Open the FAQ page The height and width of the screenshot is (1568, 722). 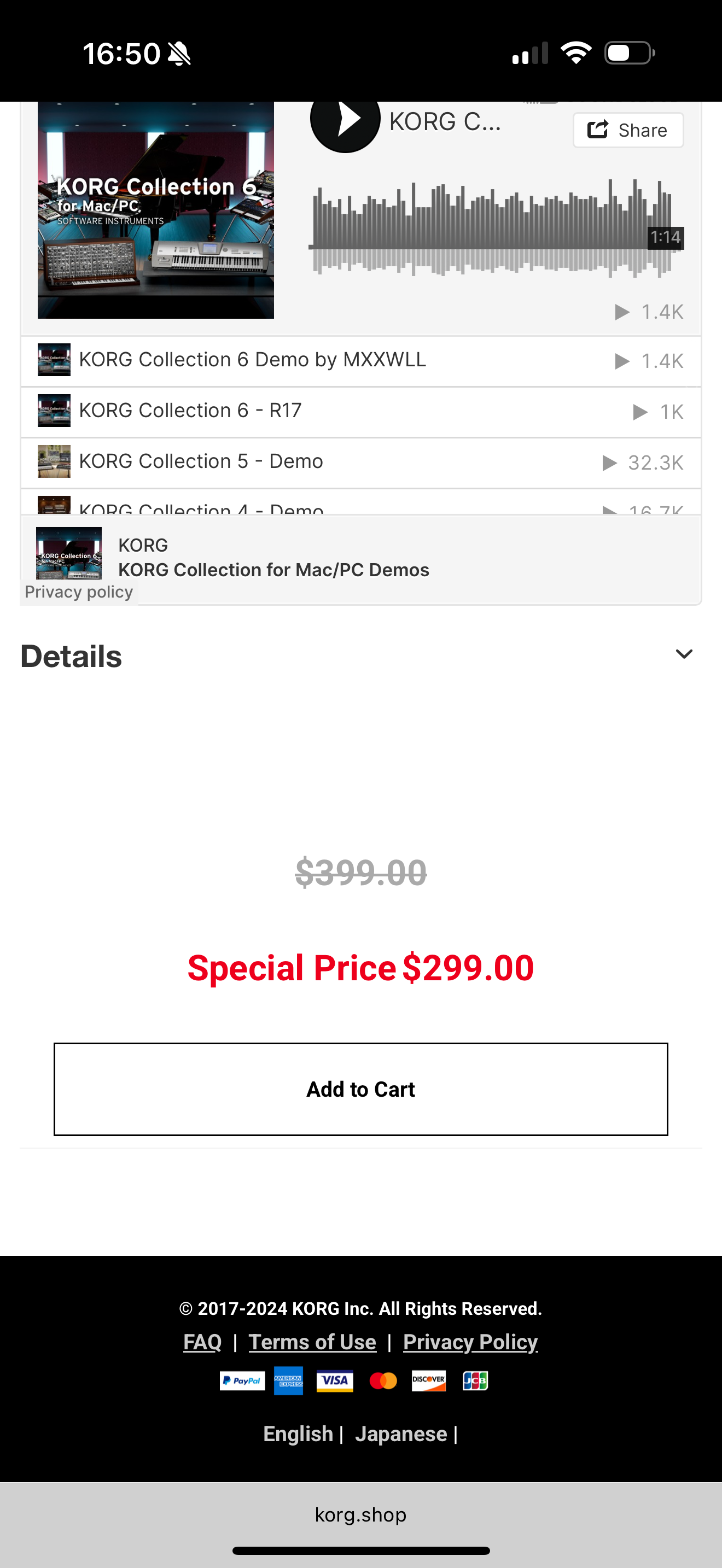pos(202,1342)
